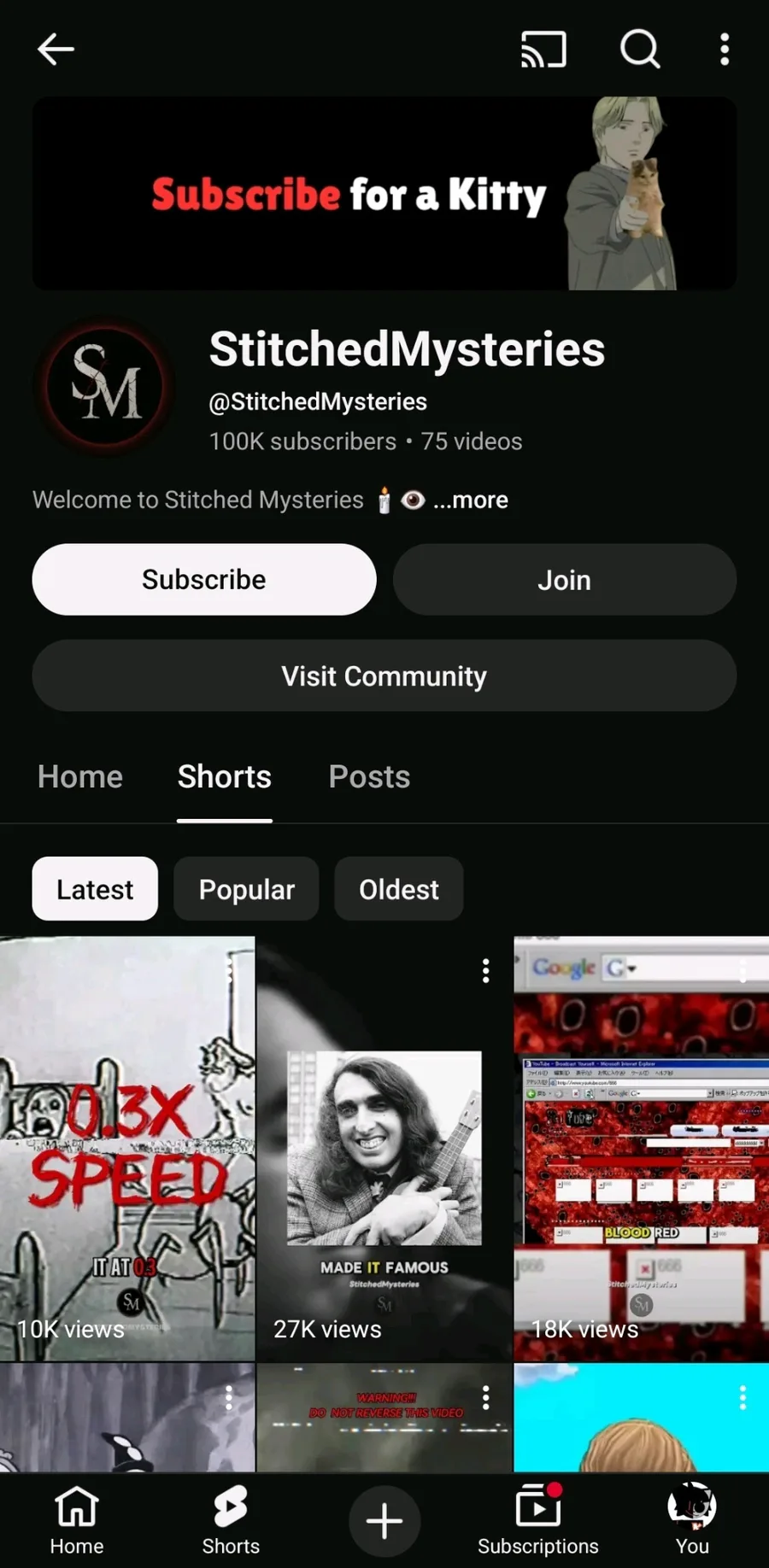
Task: Sort shorts by Popular
Action: click(246, 889)
